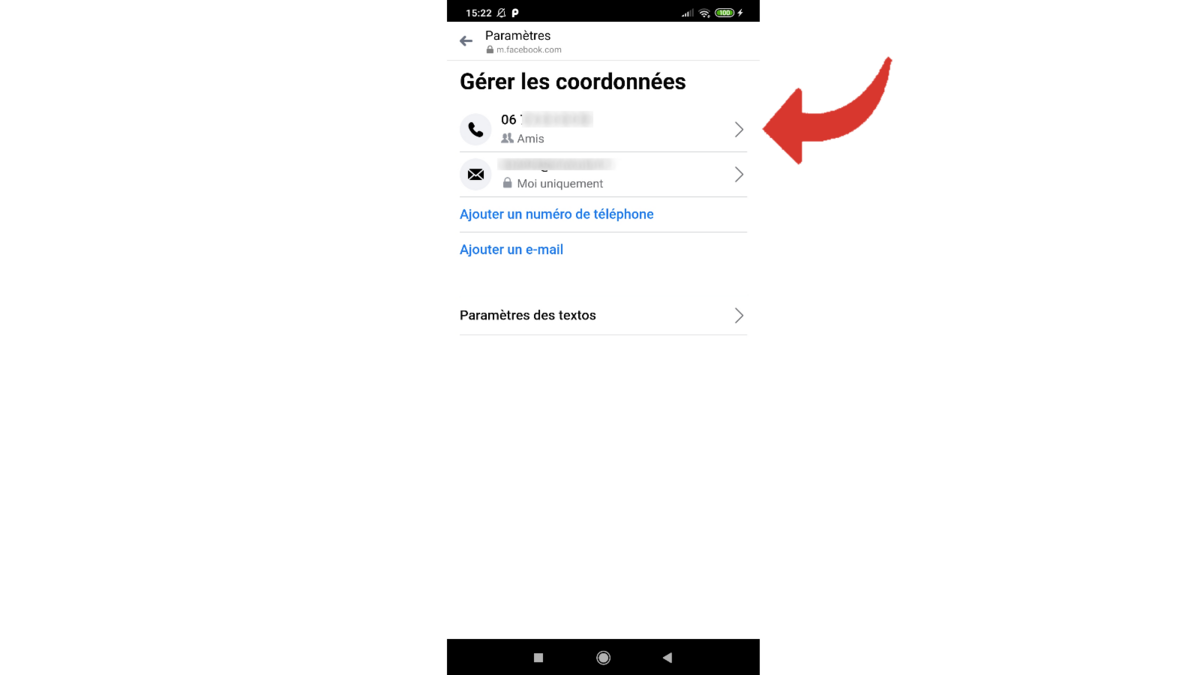Image resolution: width=1200 pixels, height=675 pixels.
Task: Select Ajouter un e-mail link
Action: point(511,250)
